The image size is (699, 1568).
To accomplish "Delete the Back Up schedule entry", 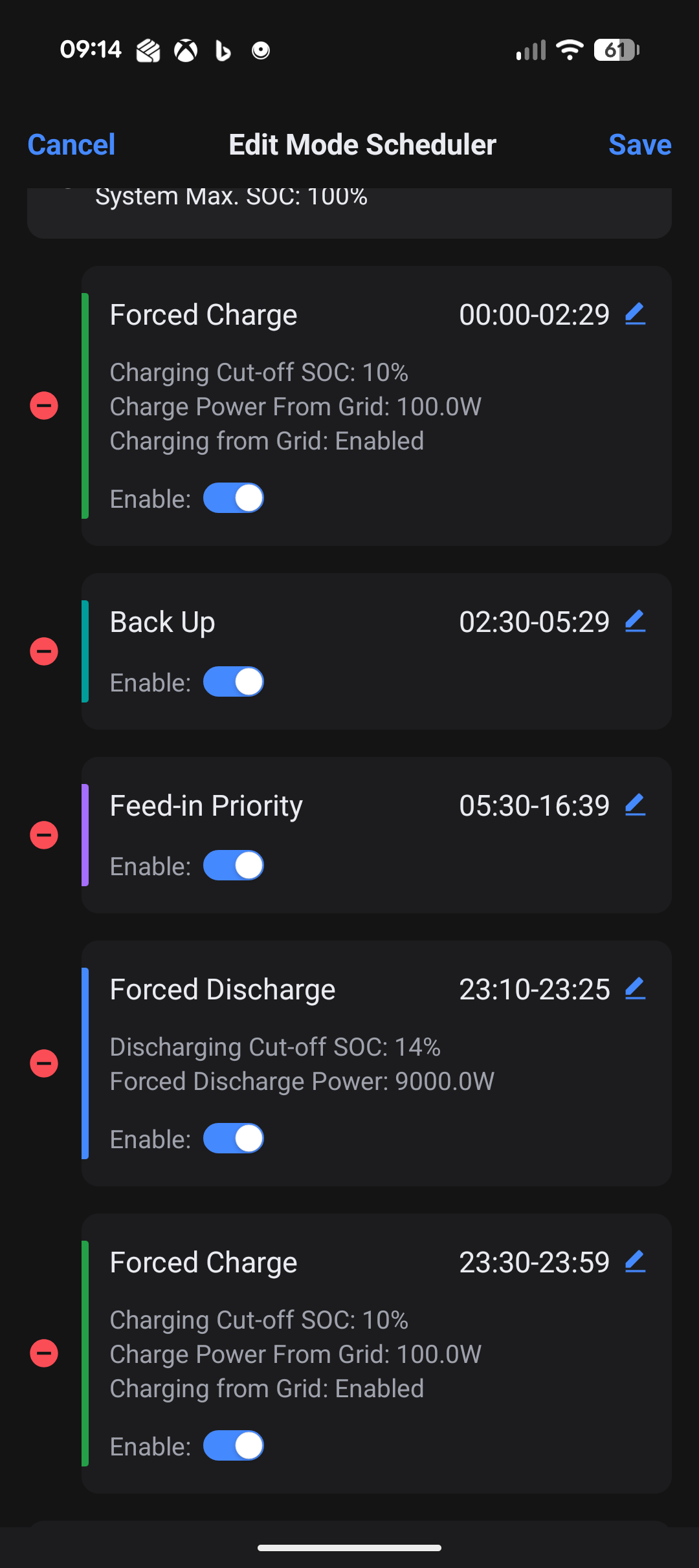I will [x=44, y=651].
